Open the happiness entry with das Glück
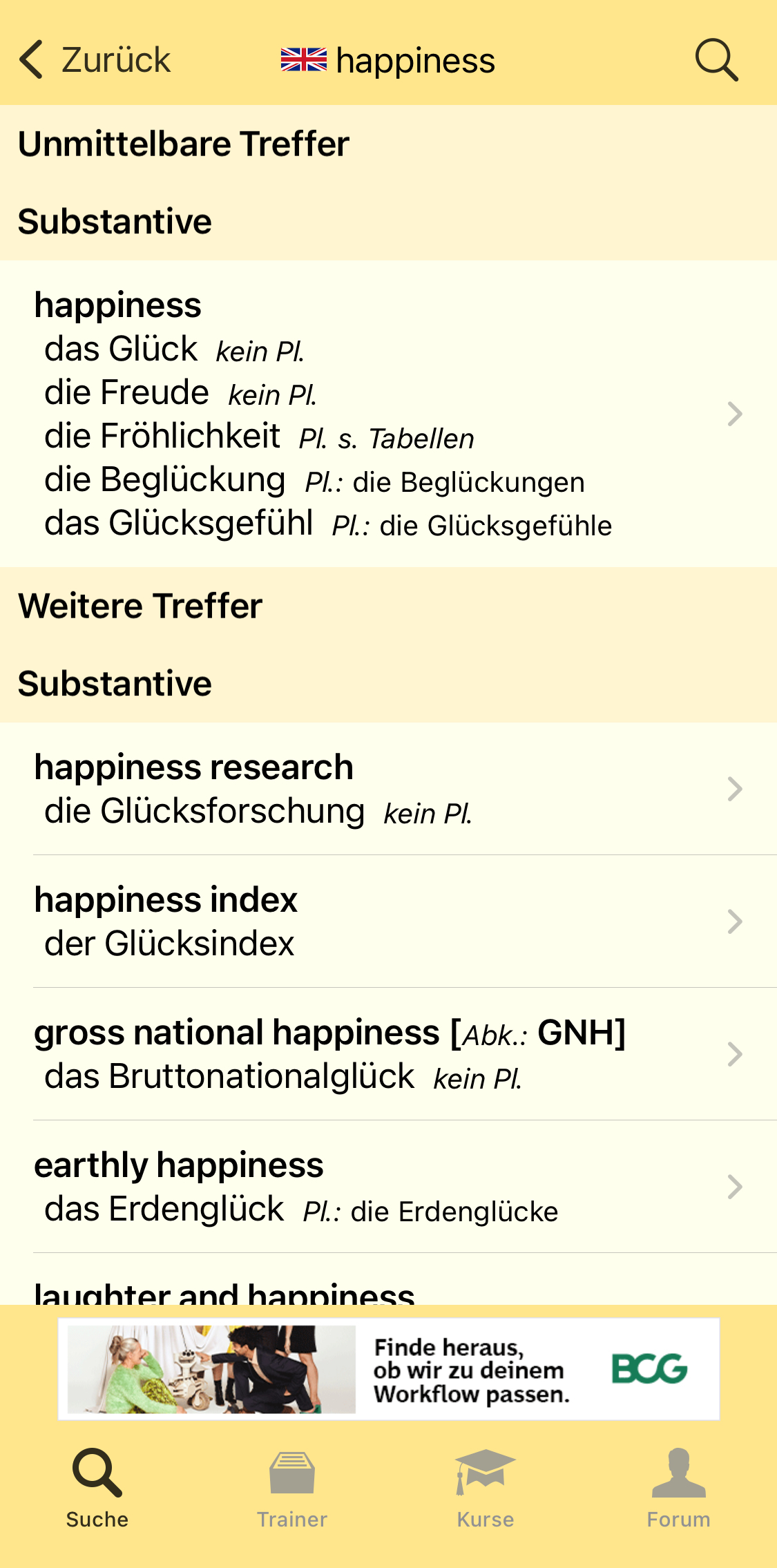Screen dimensions: 777x1568 pos(387,414)
